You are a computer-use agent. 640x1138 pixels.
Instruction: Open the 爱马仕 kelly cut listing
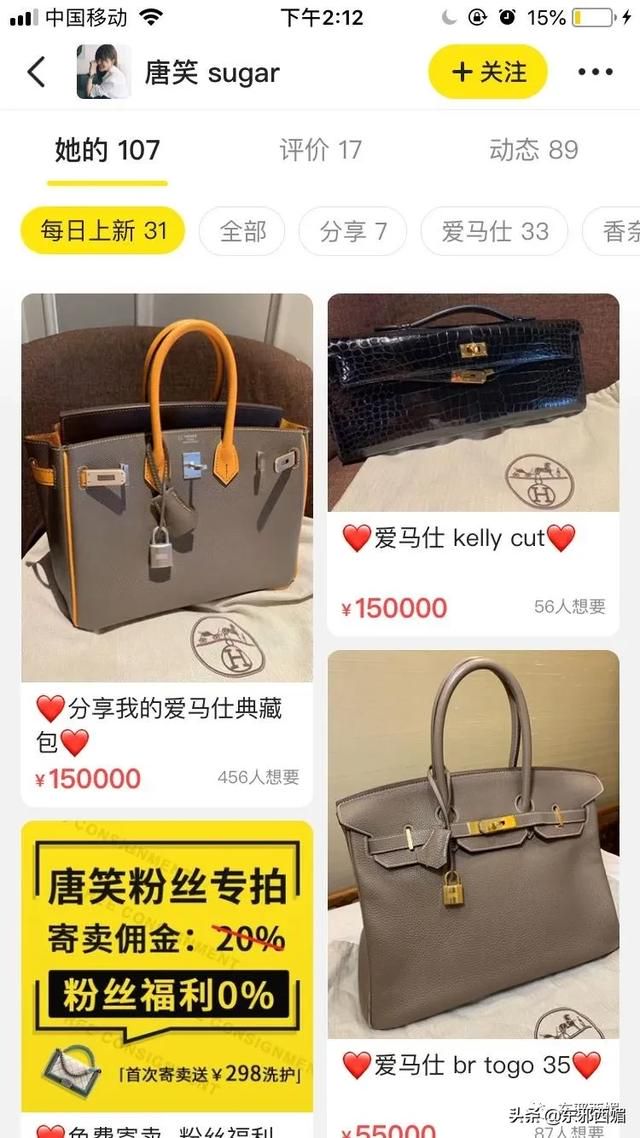pyautogui.click(x=473, y=465)
